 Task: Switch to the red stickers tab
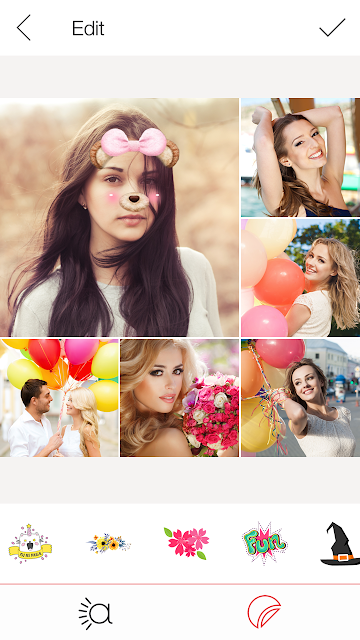tap(264, 611)
